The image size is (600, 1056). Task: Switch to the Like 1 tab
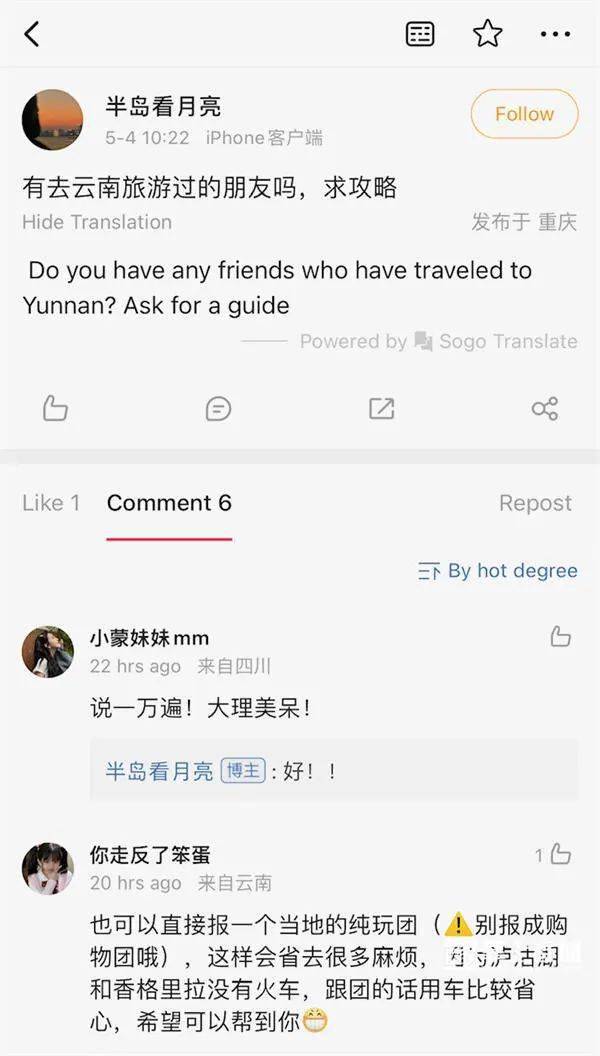(51, 503)
